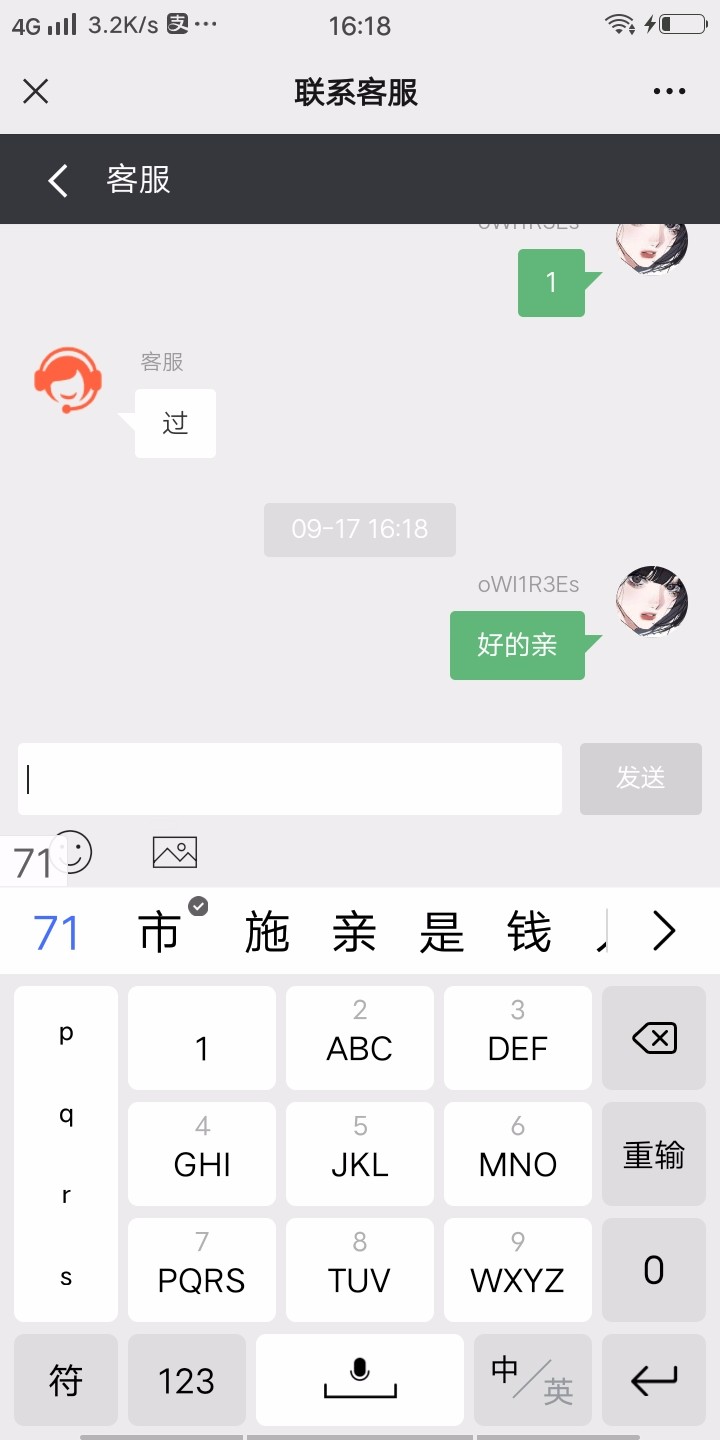The image size is (720, 1440).
Task: Tap the voice input microphone key
Action: pos(359,1380)
